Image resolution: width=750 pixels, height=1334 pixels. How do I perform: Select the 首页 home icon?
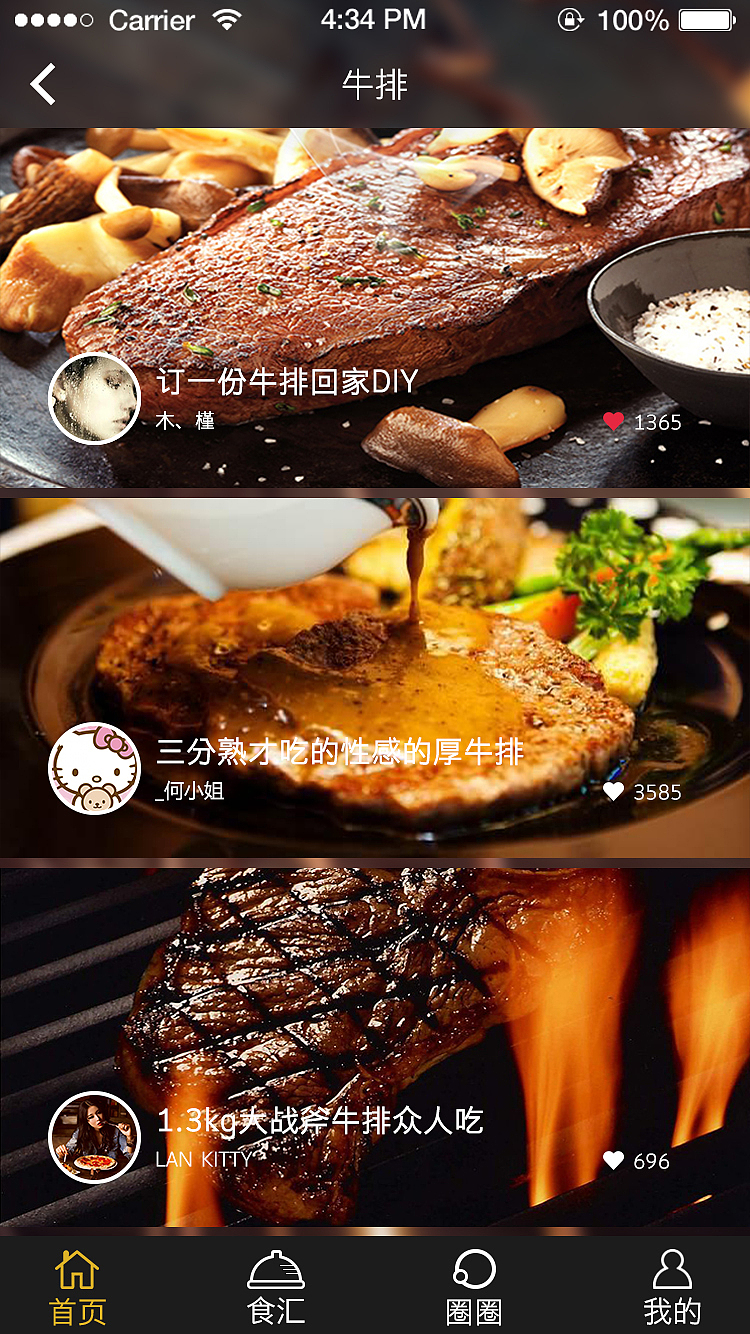click(74, 1274)
